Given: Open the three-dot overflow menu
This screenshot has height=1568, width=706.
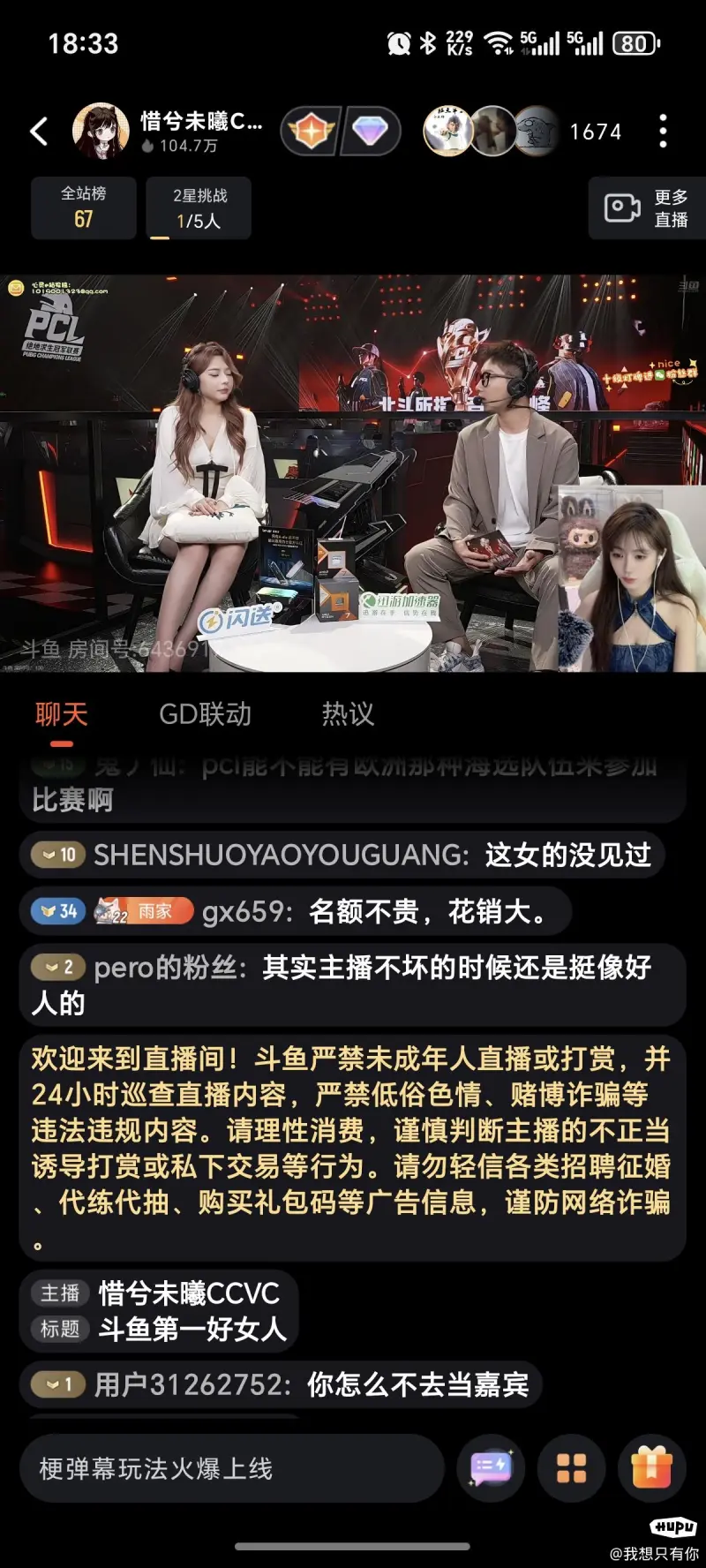Looking at the screenshot, I should pyautogui.click(x=663, y=132).
